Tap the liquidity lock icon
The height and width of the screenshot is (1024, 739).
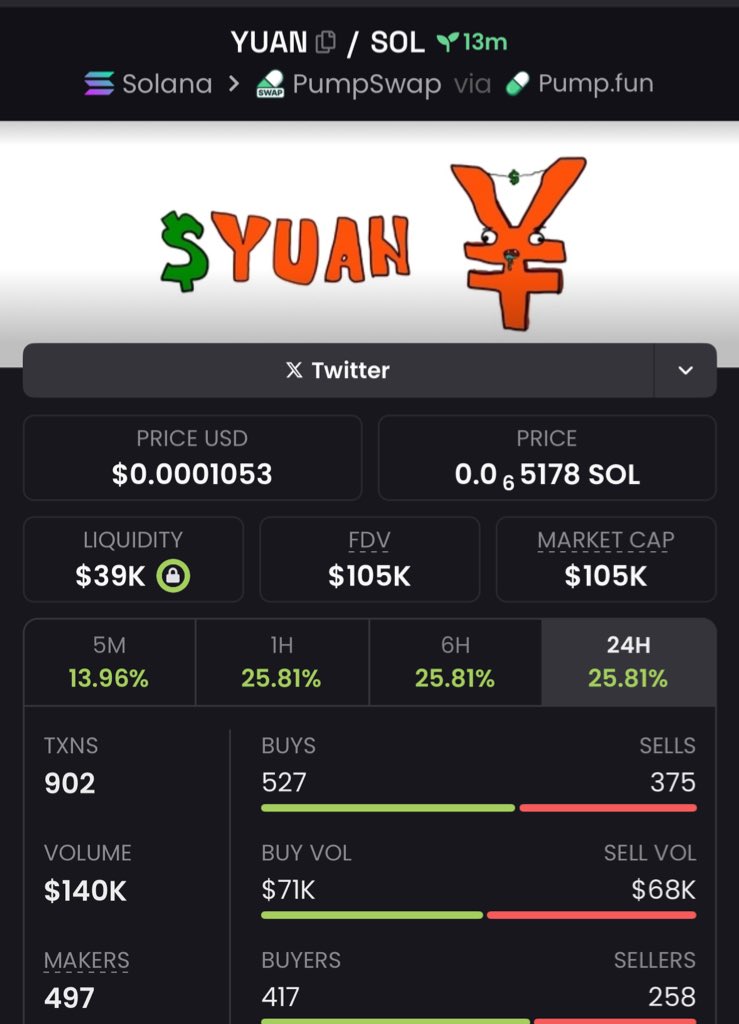pyautogui.click(x=173, y=576)
